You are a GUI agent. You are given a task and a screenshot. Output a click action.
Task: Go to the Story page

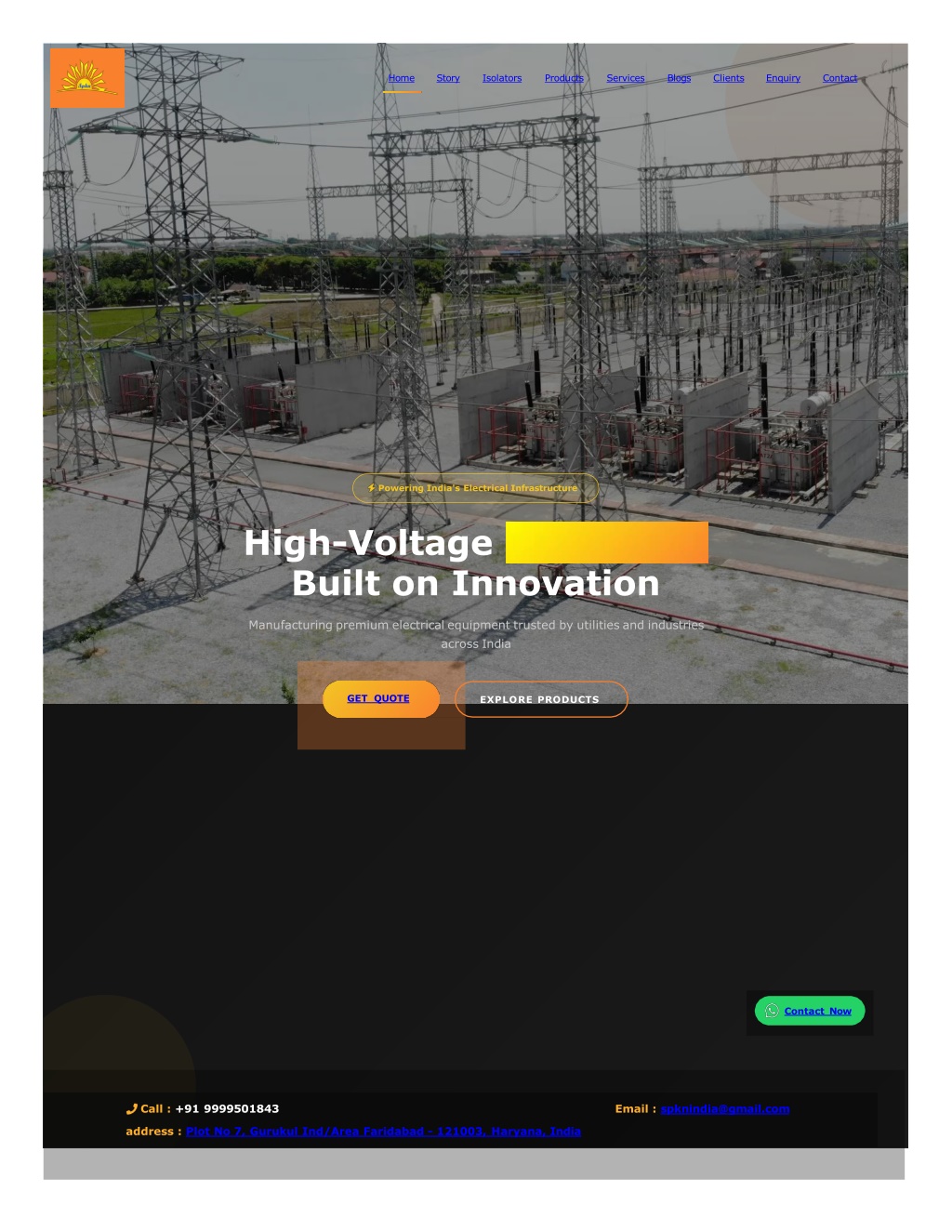(448, 78)
